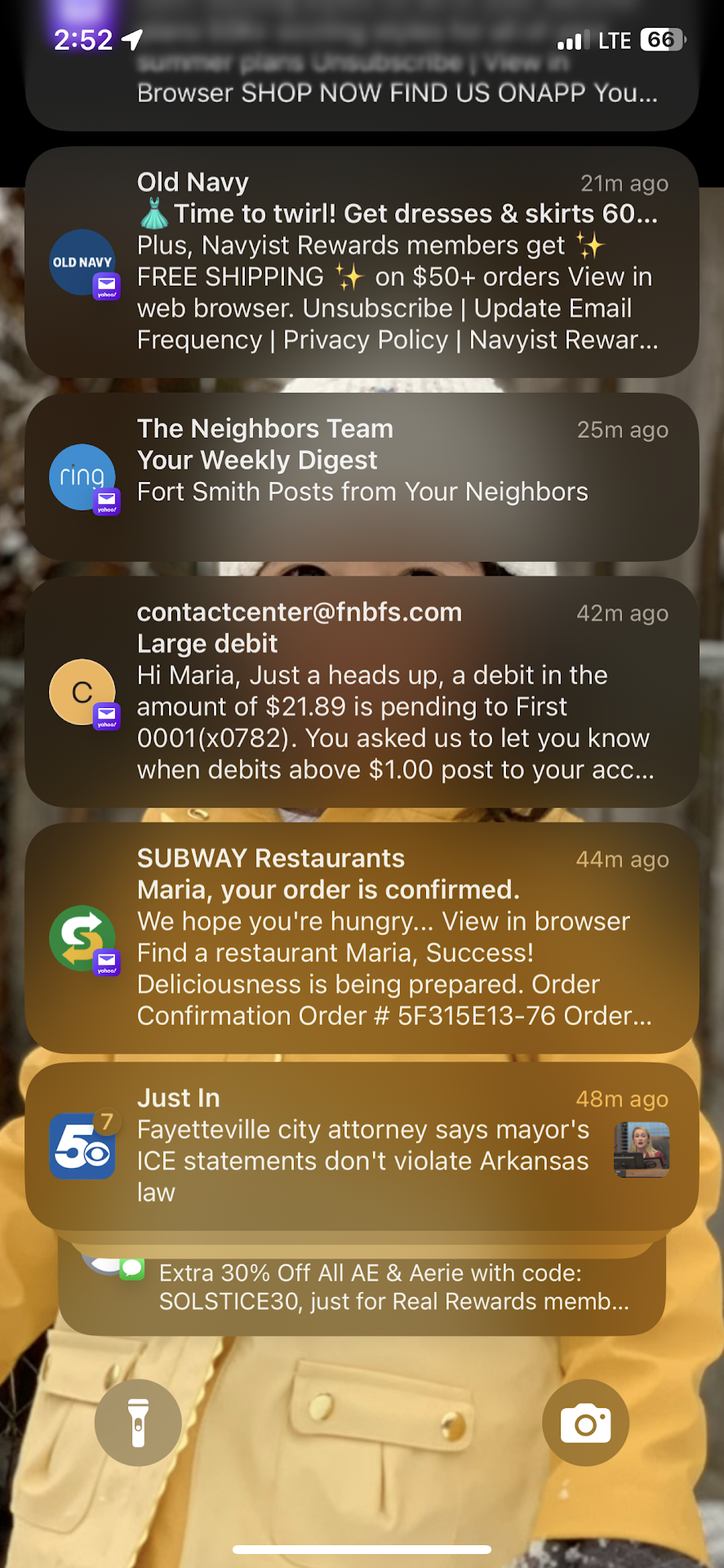This screenshot has width=724, height=1568.
Task: Turn on the flashlight
Action: click(x=138, y=1423)
